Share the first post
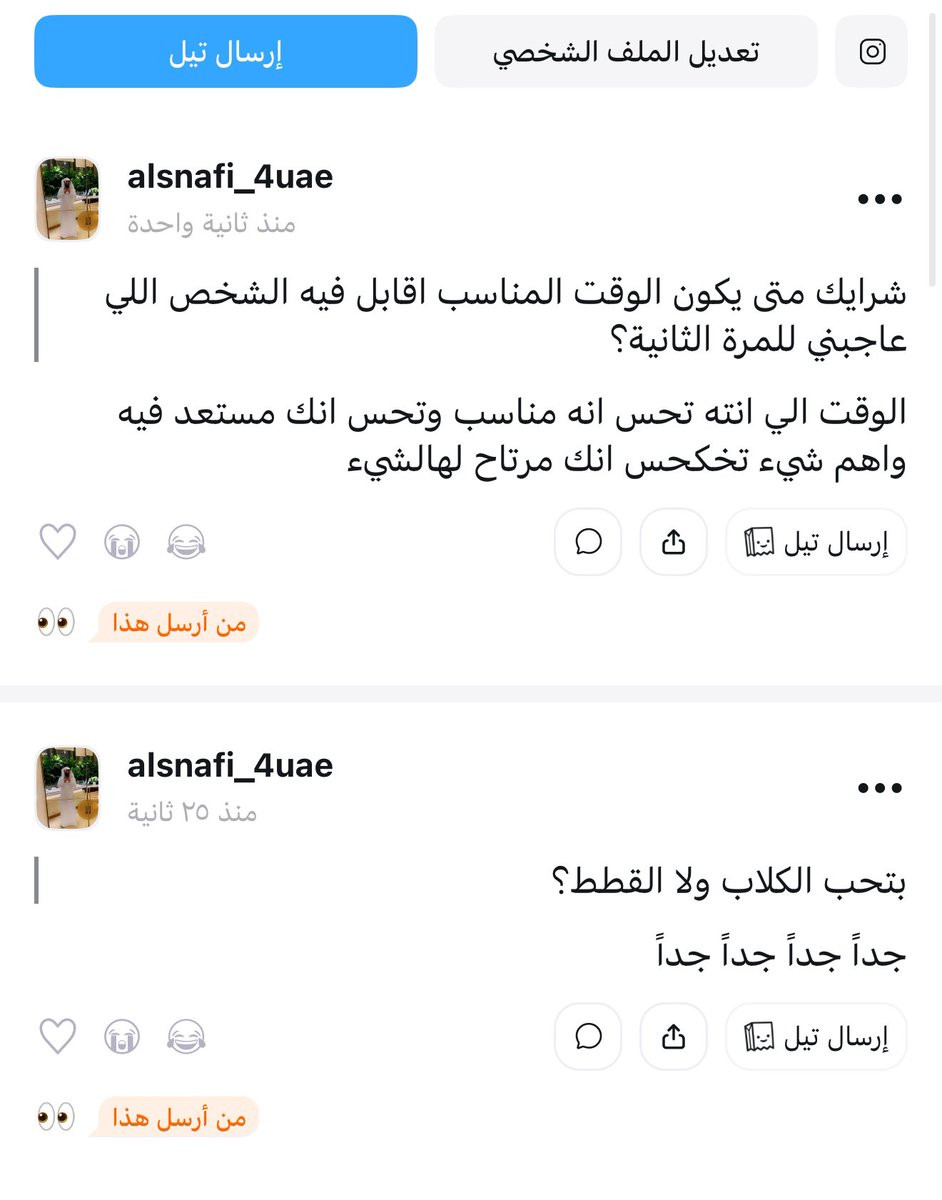The height and width of the screenshot is (1200, 942). (x=674, y=542)
